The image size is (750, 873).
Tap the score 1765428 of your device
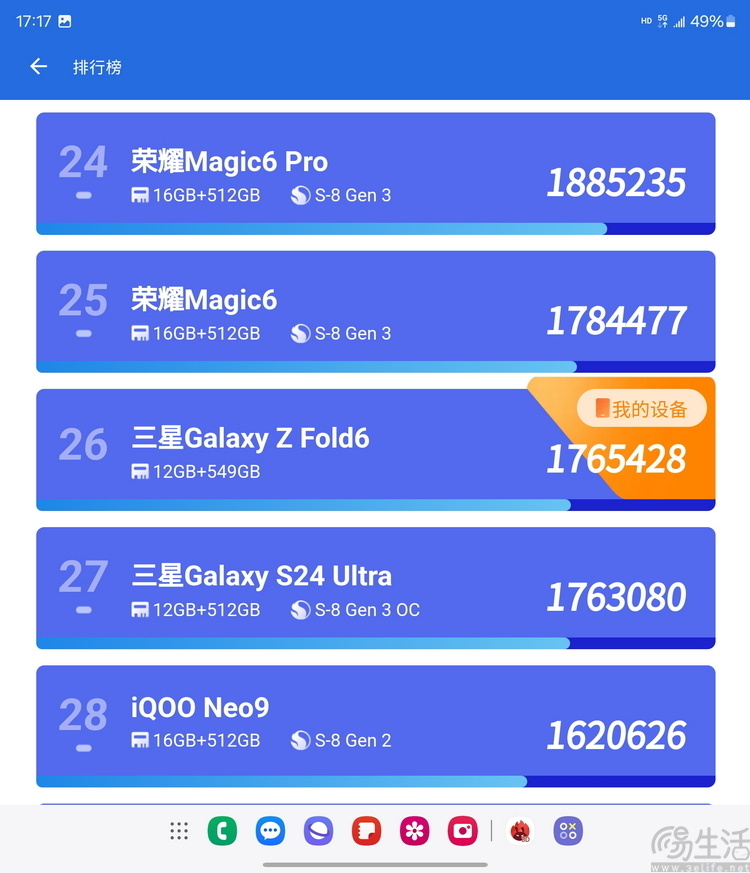(x=617, y=459)
